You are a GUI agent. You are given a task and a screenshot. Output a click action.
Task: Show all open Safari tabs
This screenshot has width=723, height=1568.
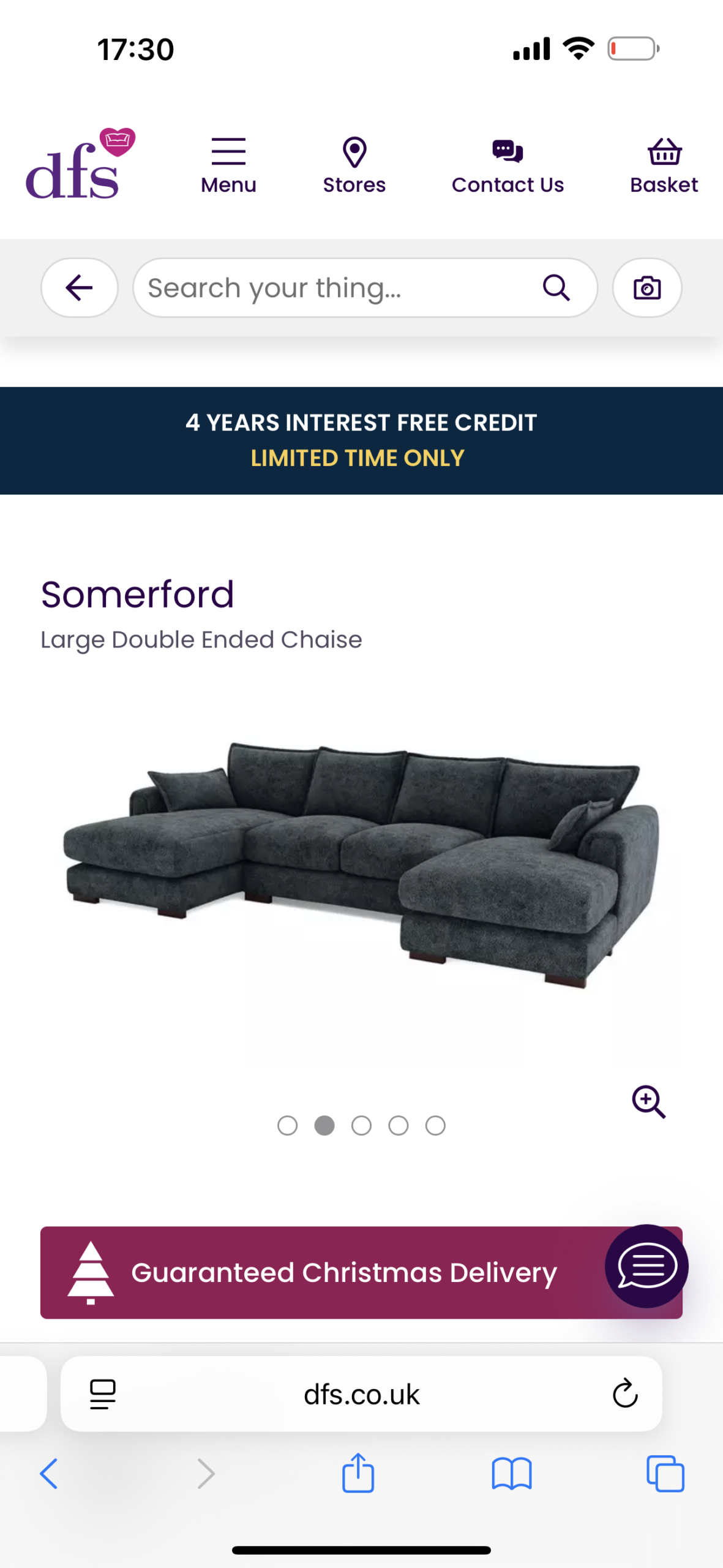coord(665,1473)
